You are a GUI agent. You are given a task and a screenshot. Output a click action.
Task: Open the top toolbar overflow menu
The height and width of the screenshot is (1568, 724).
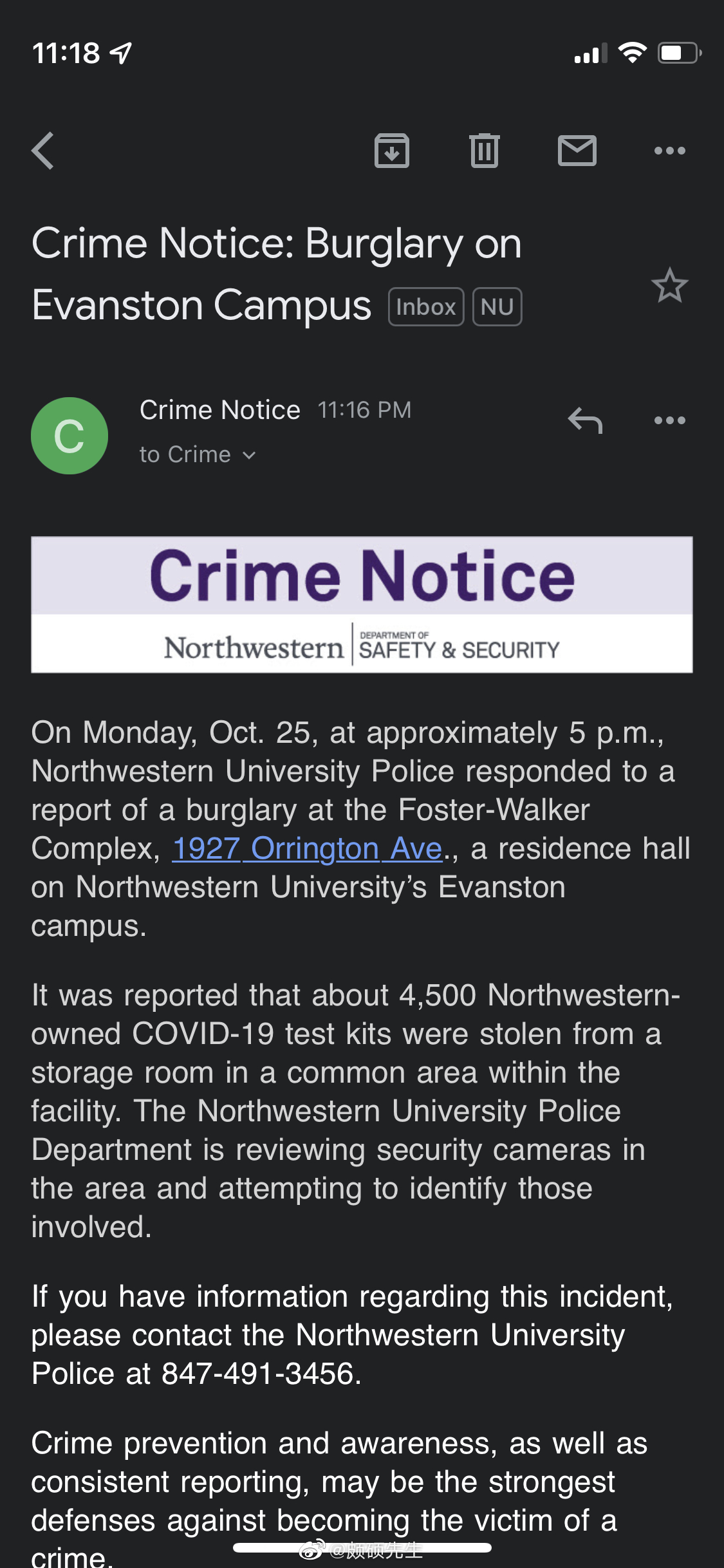tap(669, 151)
